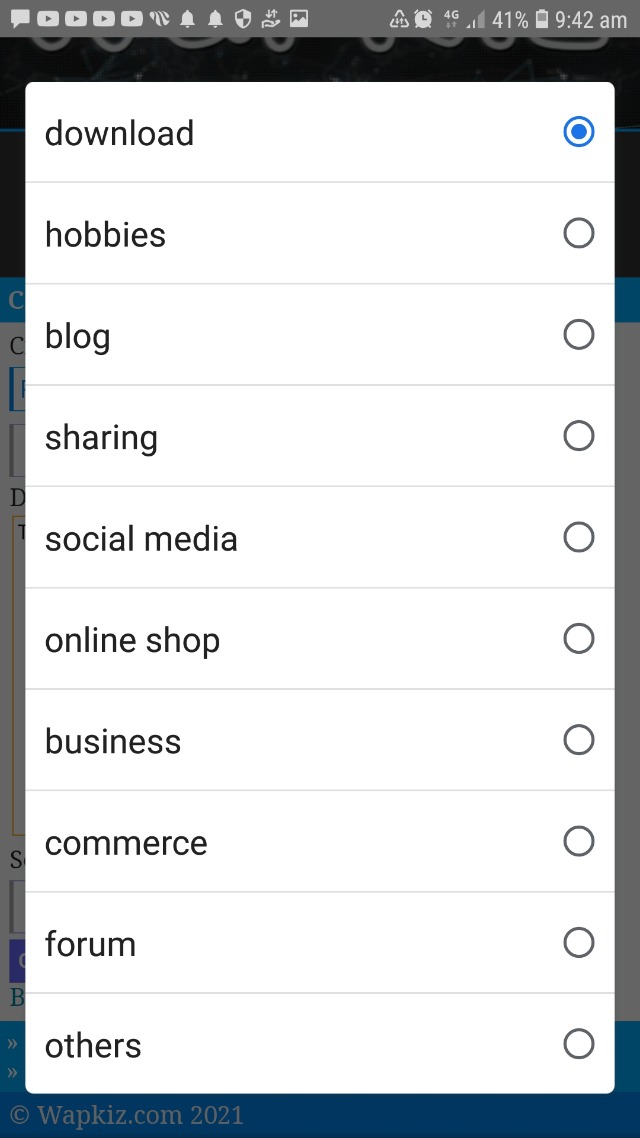640x1138 pixels.
Task: Choose hobbies as the category
Action: click(x=320, y=234)
